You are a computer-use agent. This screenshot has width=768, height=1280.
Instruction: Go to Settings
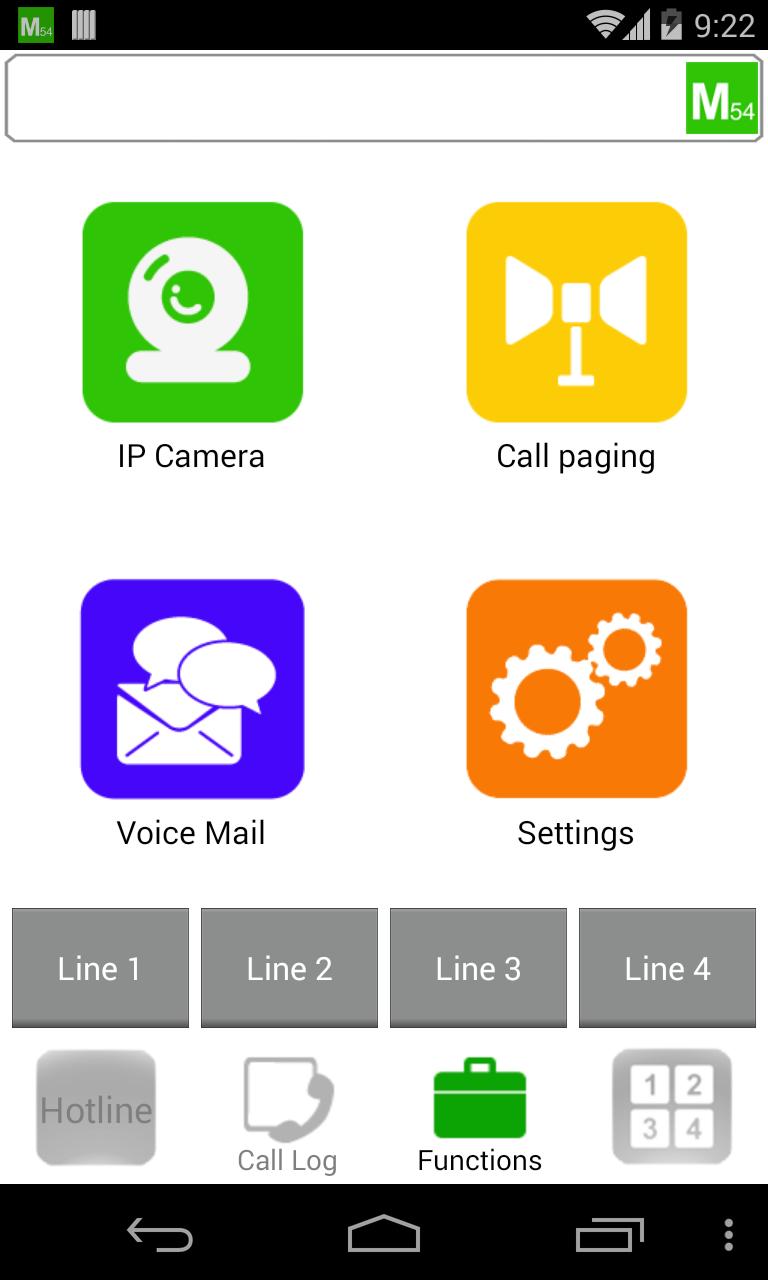(x=576, y=689)
